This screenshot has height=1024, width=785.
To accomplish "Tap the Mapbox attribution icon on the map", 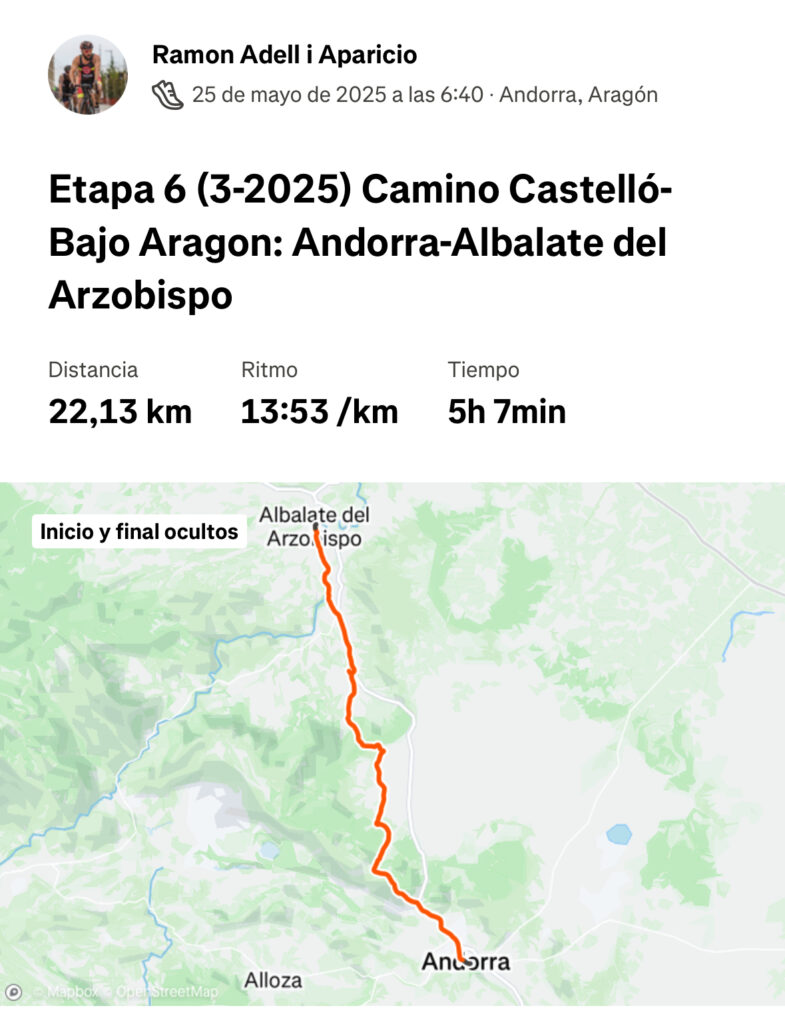I will tap(14, 992).
